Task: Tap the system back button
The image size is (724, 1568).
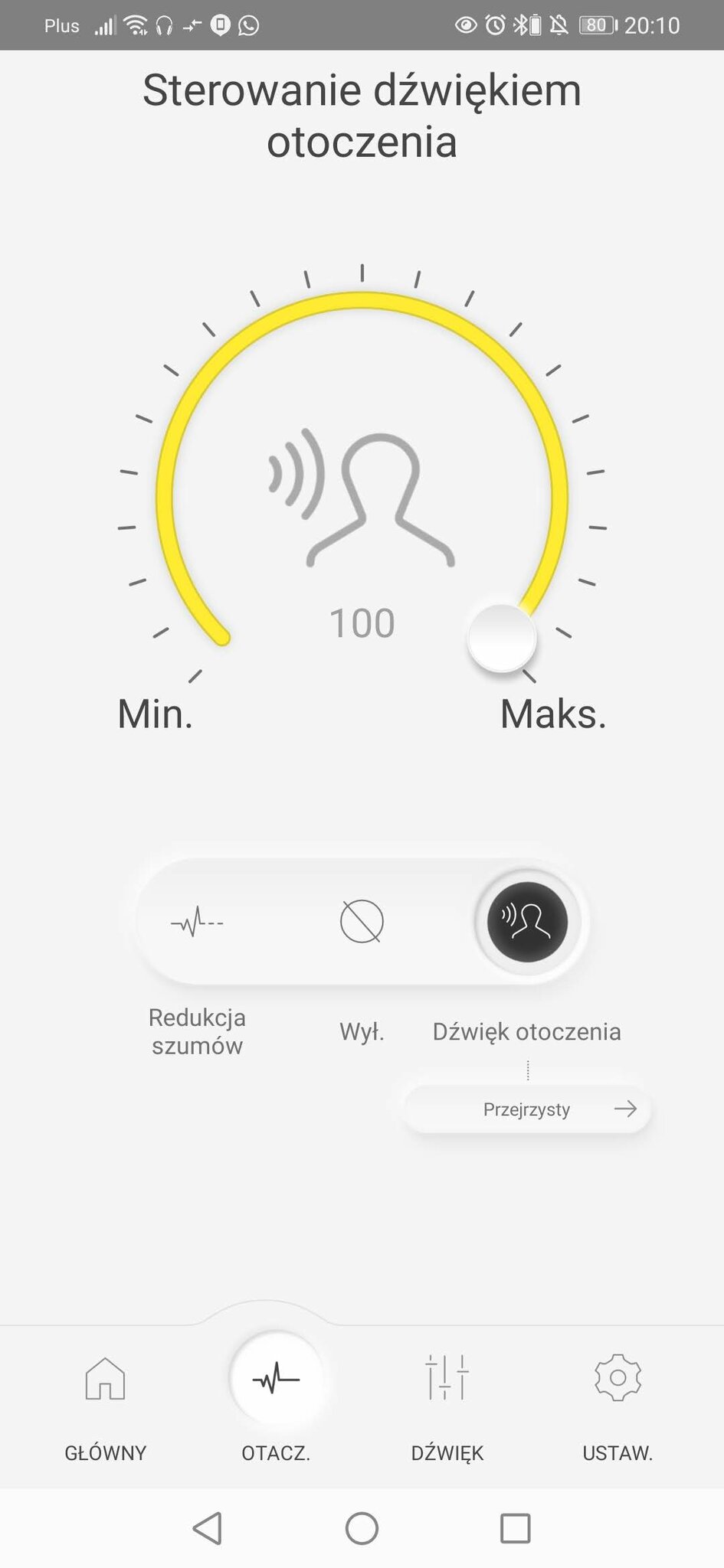Action: pyautogui.click(x=208, y=1528)
